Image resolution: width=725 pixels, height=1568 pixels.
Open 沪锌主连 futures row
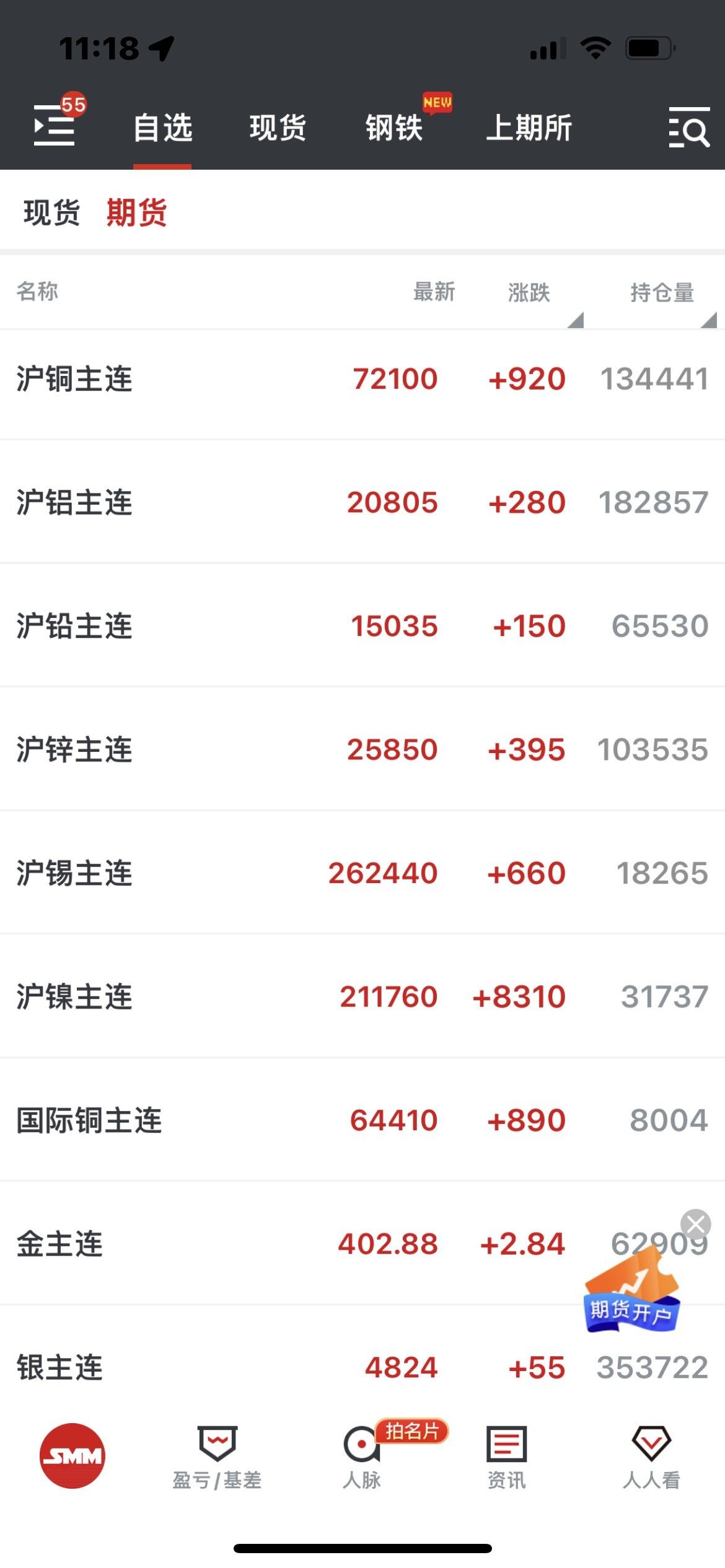click(362, 749)
